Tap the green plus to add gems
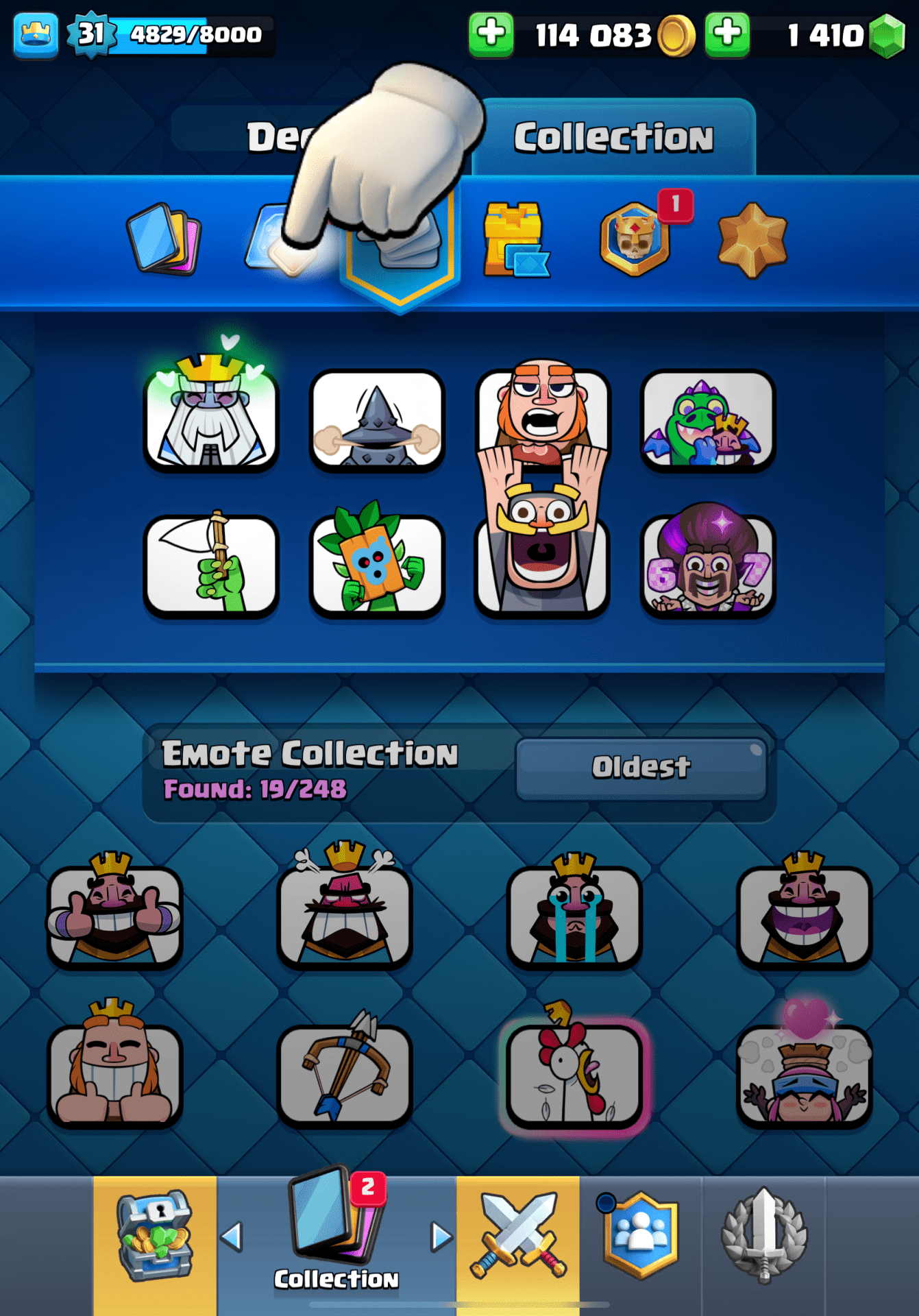 click(727, 34)
